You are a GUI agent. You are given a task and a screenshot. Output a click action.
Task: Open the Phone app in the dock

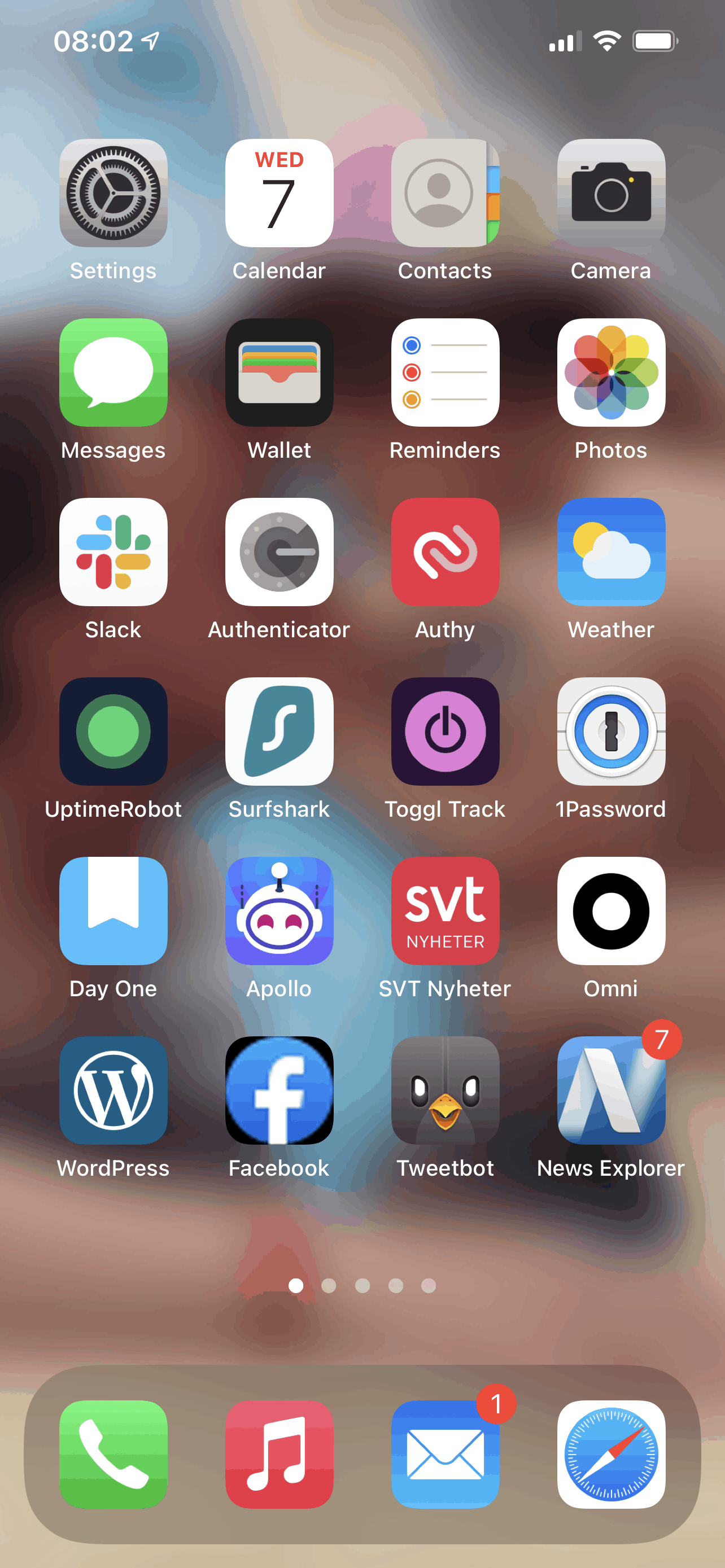pyautogui.click(x=113, y=1454)
